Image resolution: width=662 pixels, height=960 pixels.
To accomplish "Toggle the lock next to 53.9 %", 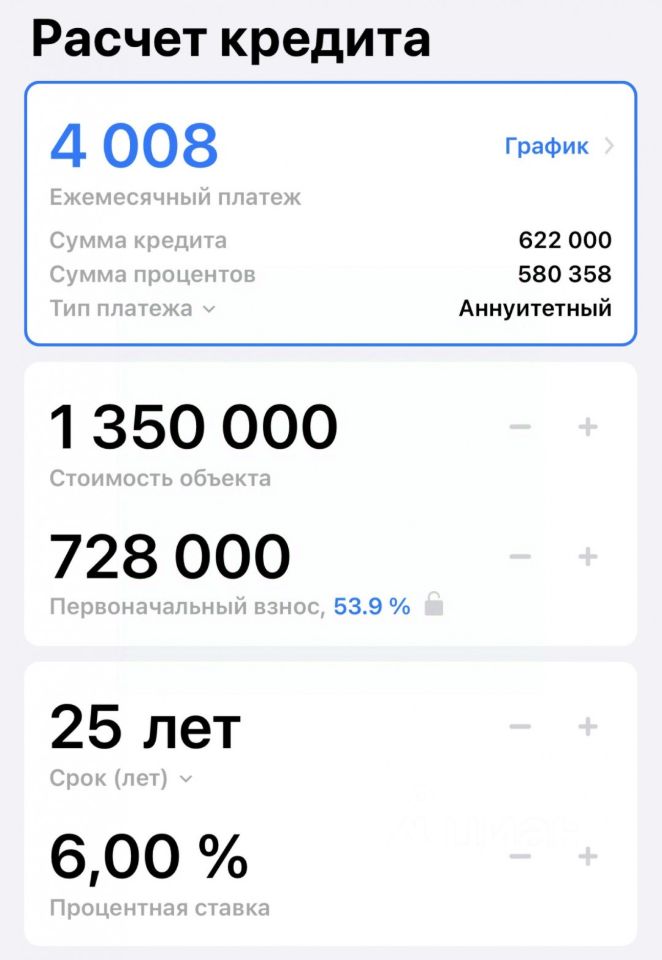I will coord(433,605).
